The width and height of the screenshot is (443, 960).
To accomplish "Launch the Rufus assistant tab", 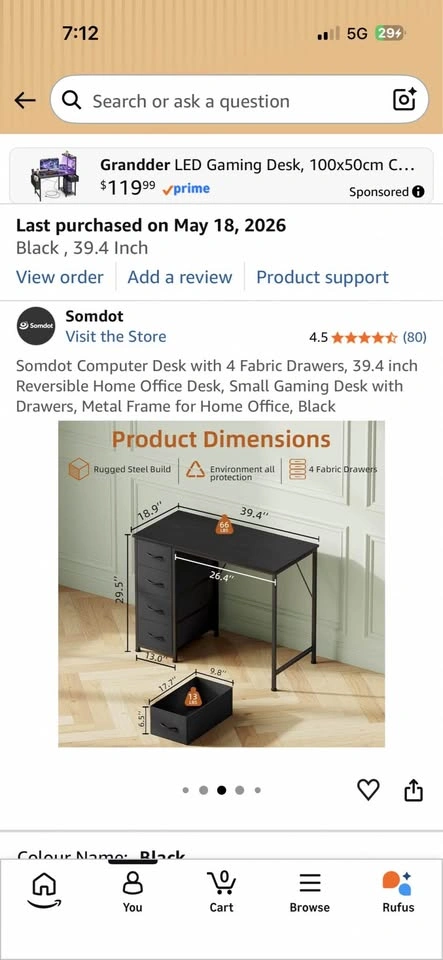I will [398, 891].
